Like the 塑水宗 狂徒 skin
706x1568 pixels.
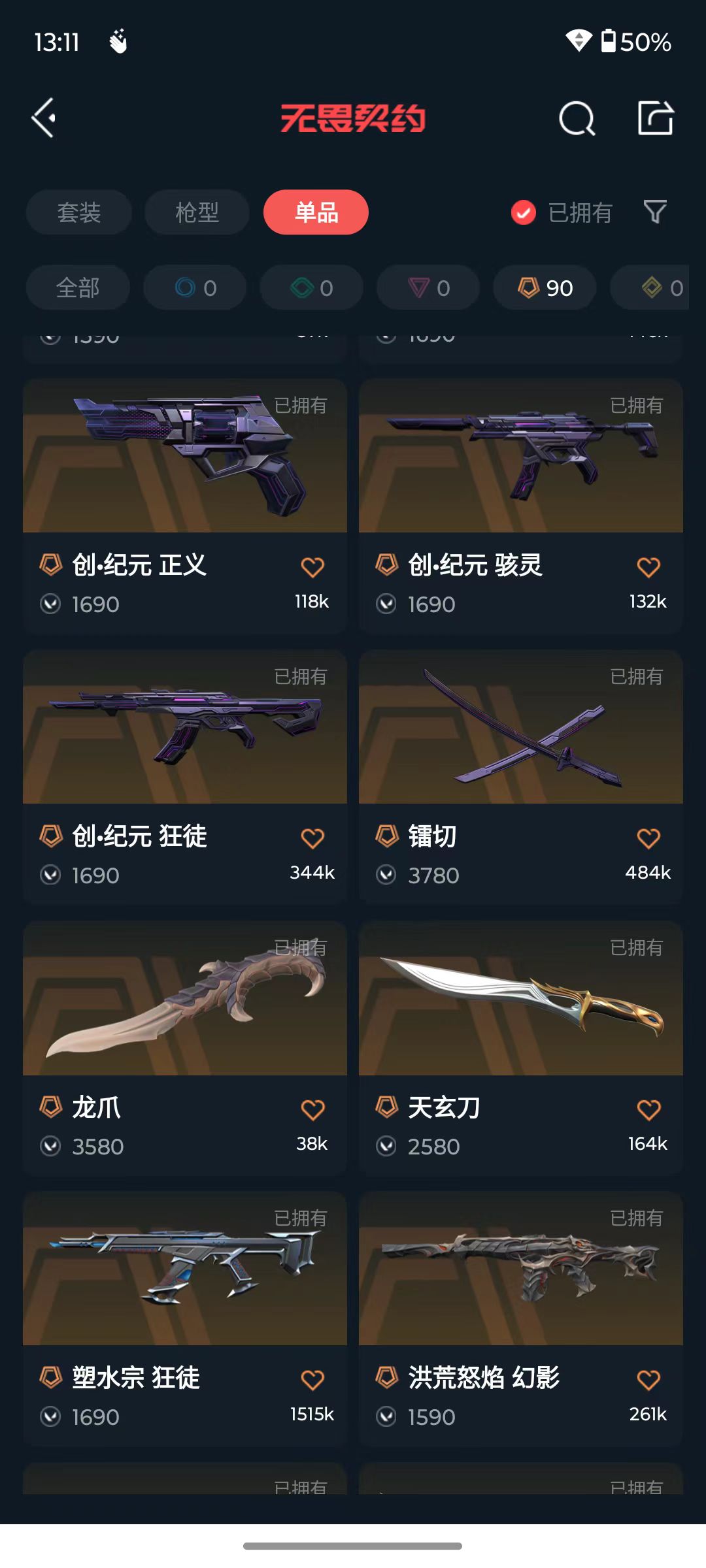point(312,1380)
